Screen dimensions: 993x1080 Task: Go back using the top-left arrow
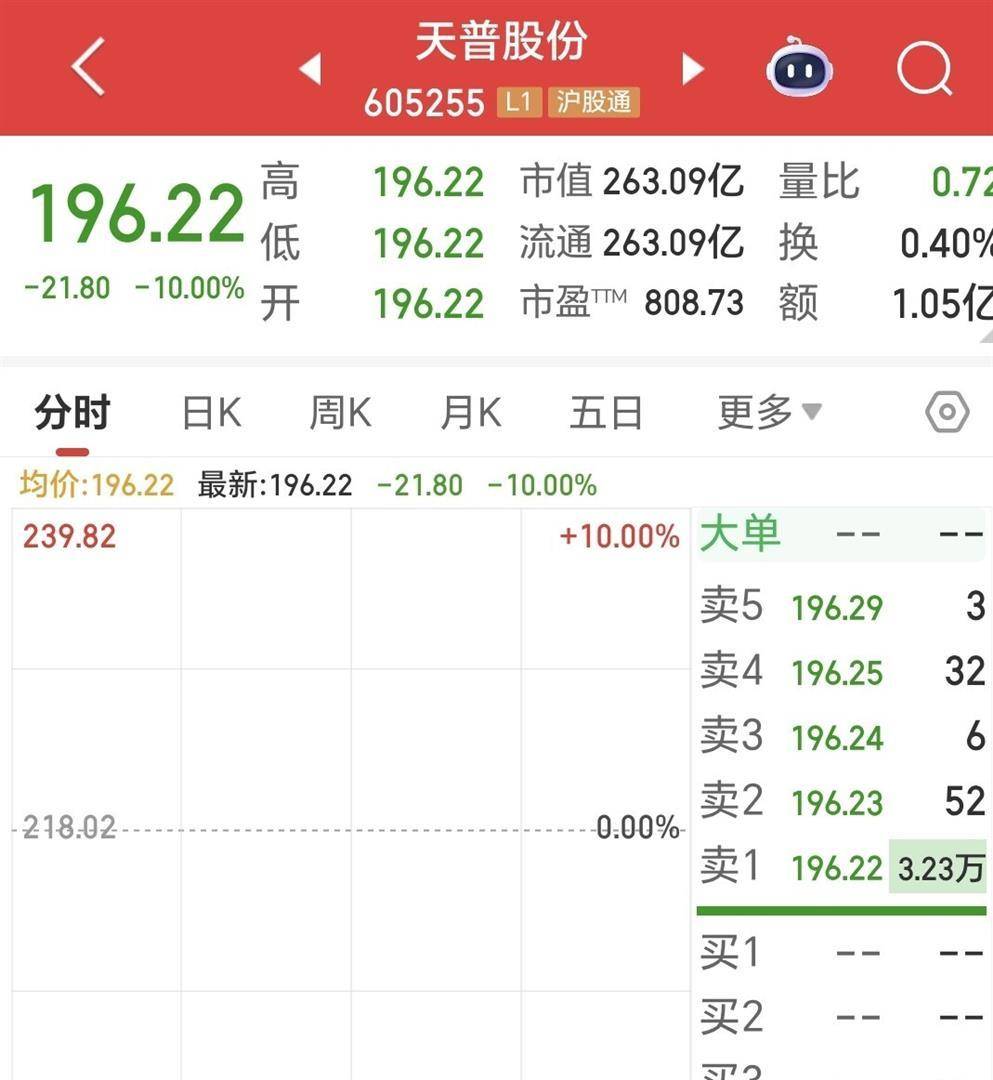tap(88, 68)
